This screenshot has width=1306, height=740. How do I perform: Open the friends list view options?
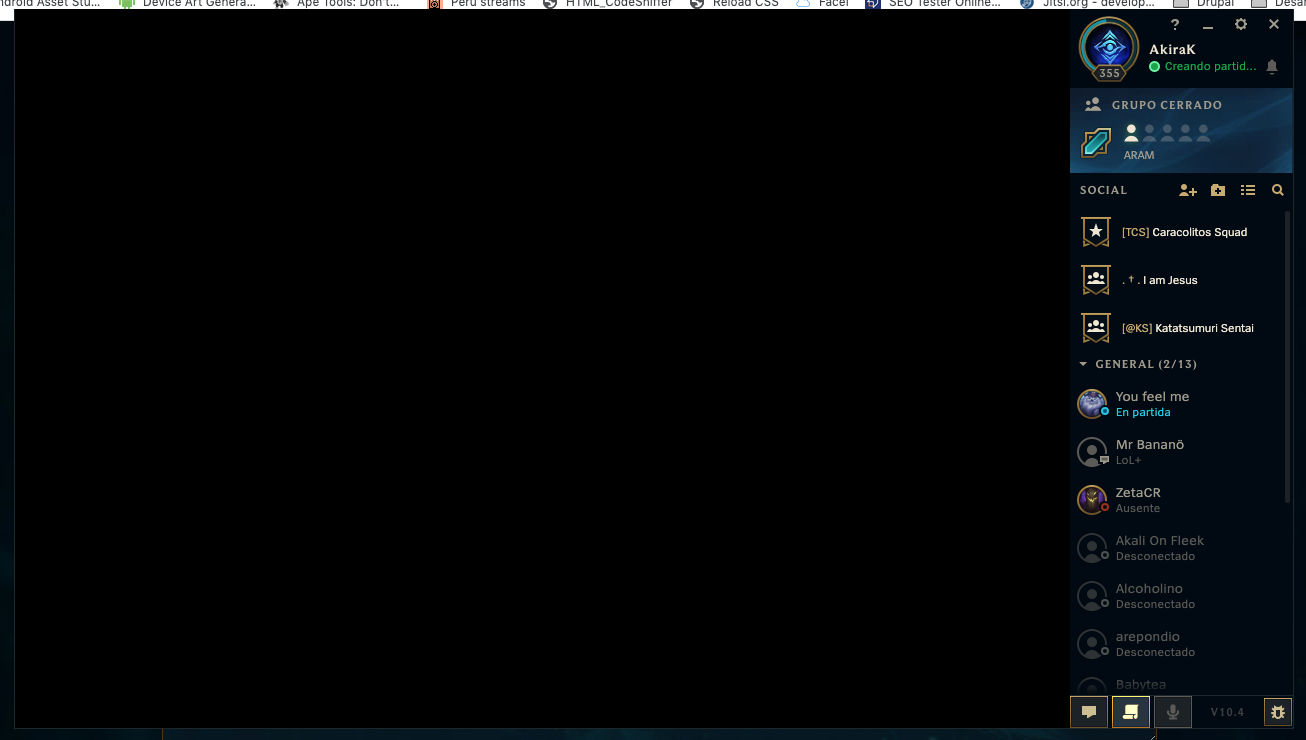[x=1248, y=190]
